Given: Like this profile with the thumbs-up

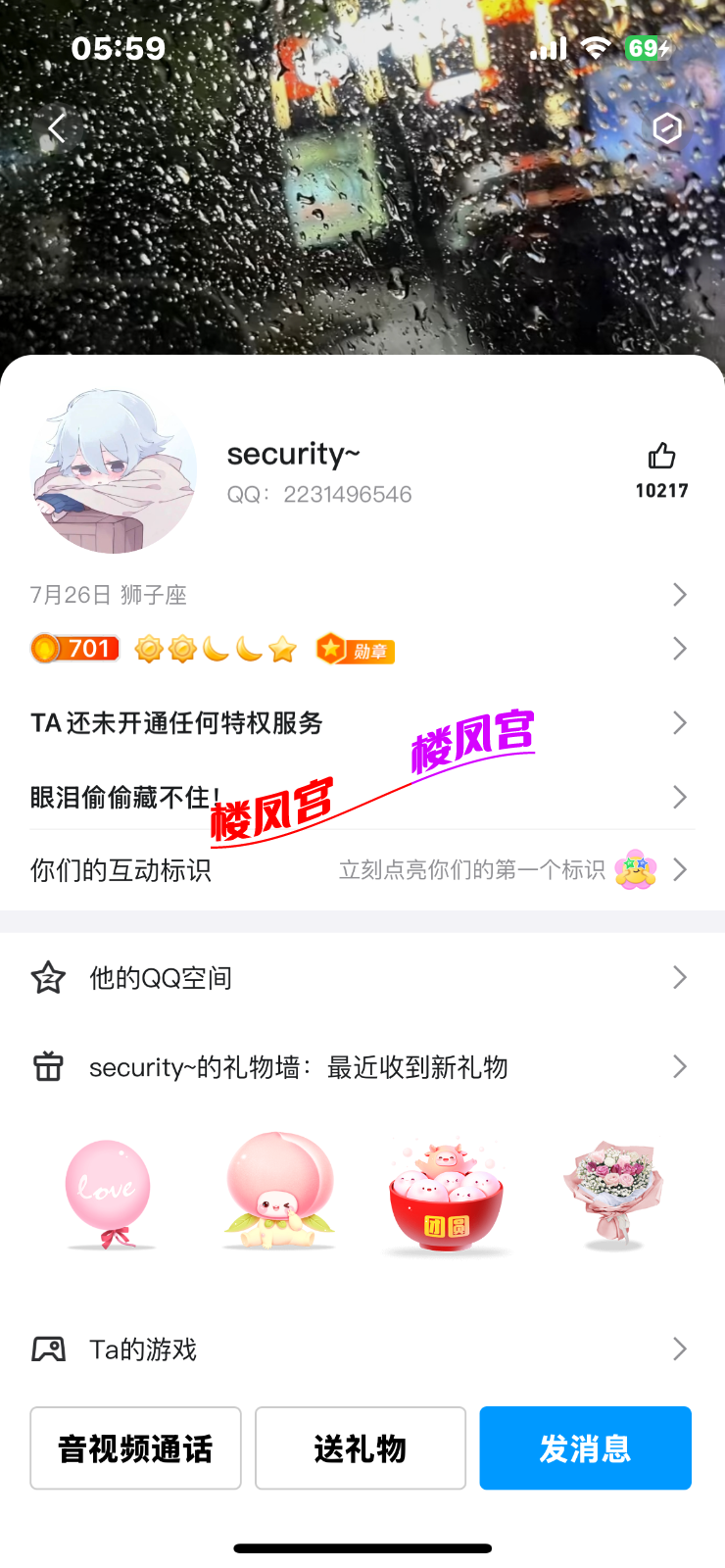Looking at the screenshot, I should click(661, 457).
